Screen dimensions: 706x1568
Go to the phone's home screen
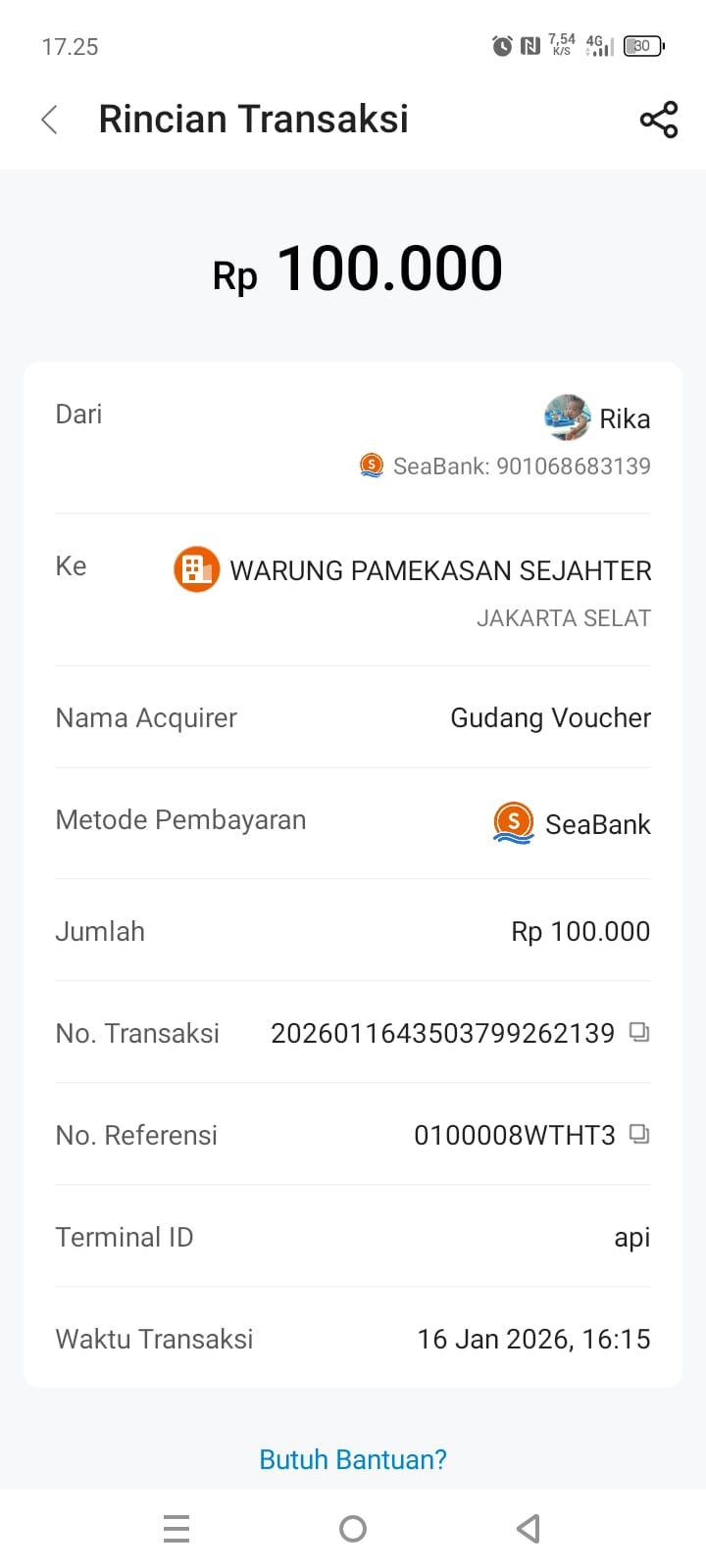click(353, 1528)
